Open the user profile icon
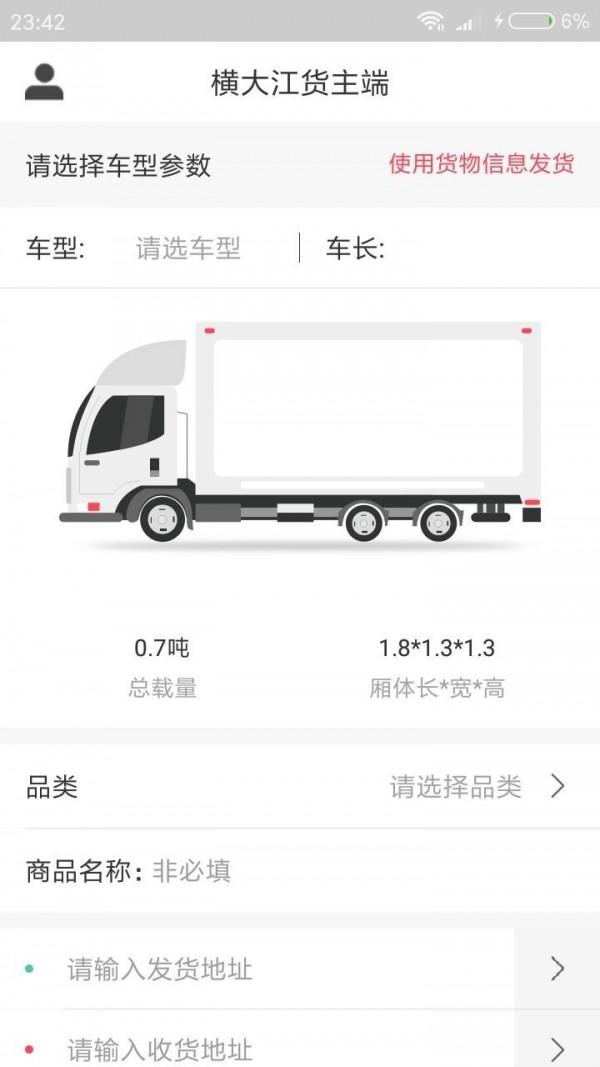600x1067 pixels. 44,82
